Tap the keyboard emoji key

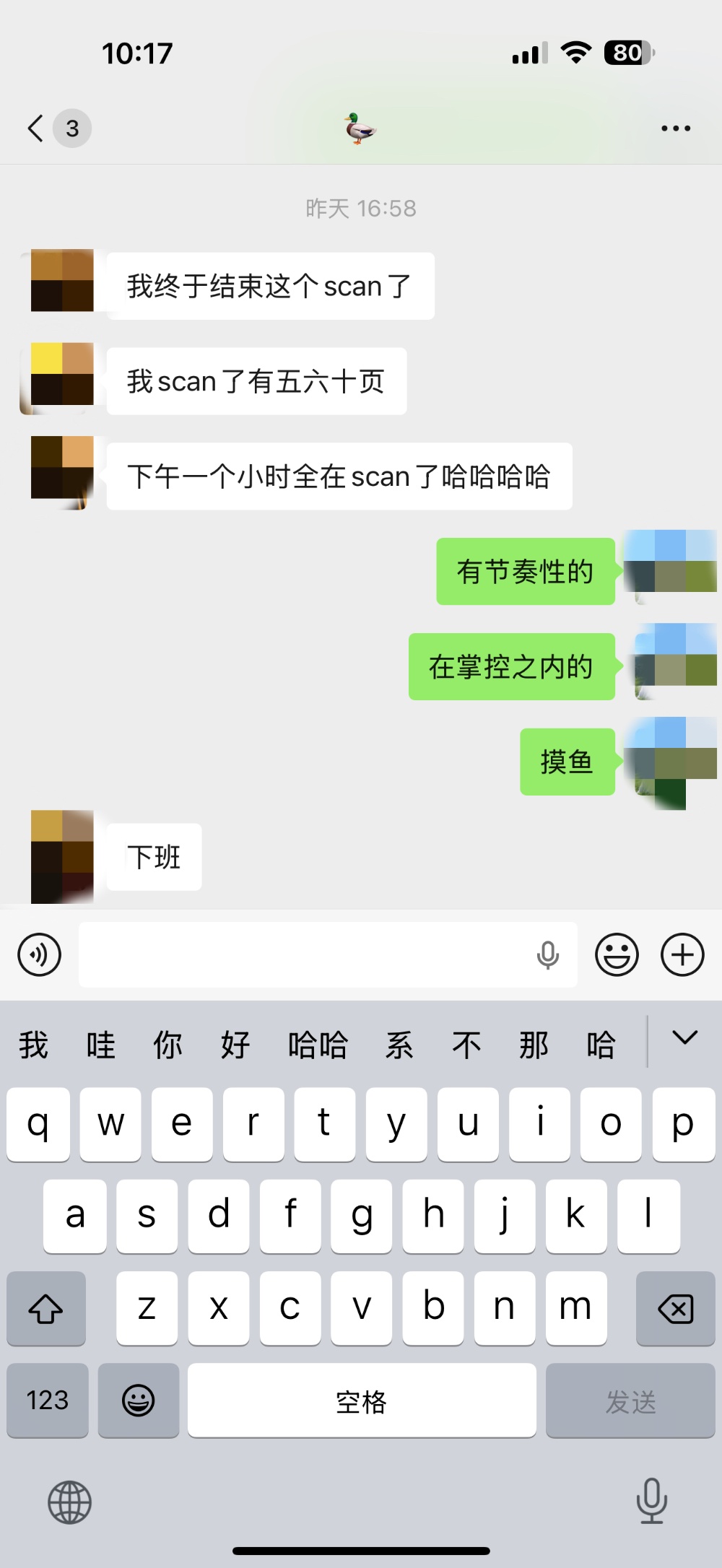coord(138,1401)
